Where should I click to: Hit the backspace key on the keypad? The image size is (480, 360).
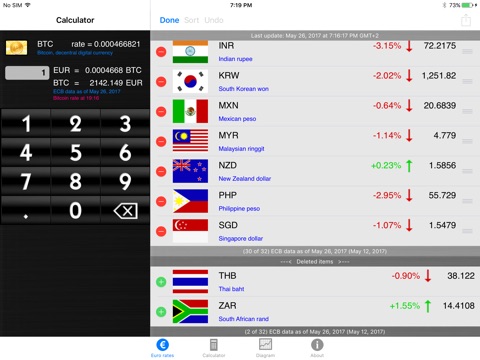125,210
